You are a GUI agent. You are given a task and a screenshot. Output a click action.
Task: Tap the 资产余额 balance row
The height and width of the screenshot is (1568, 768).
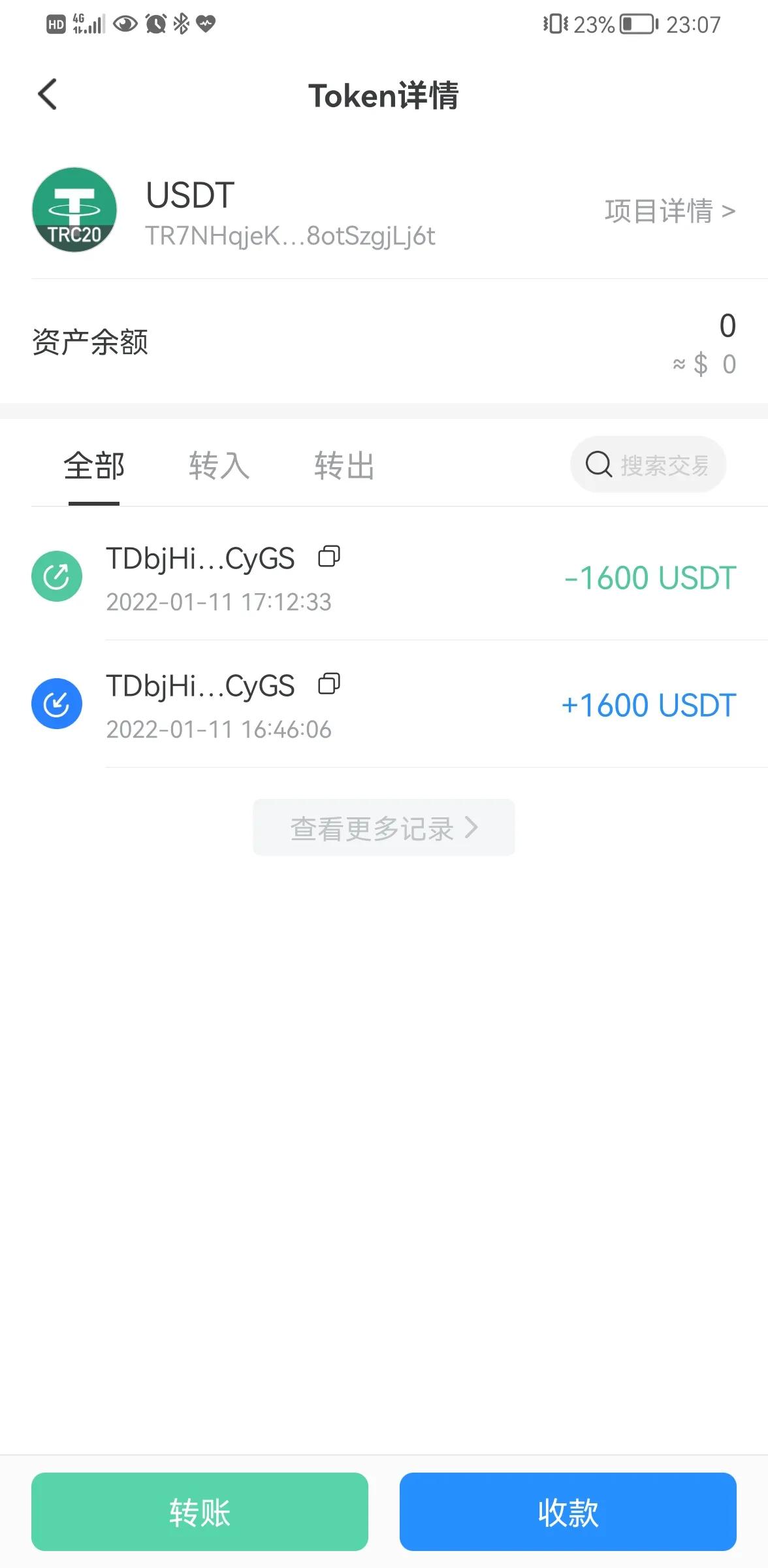(x=384, y=340)
